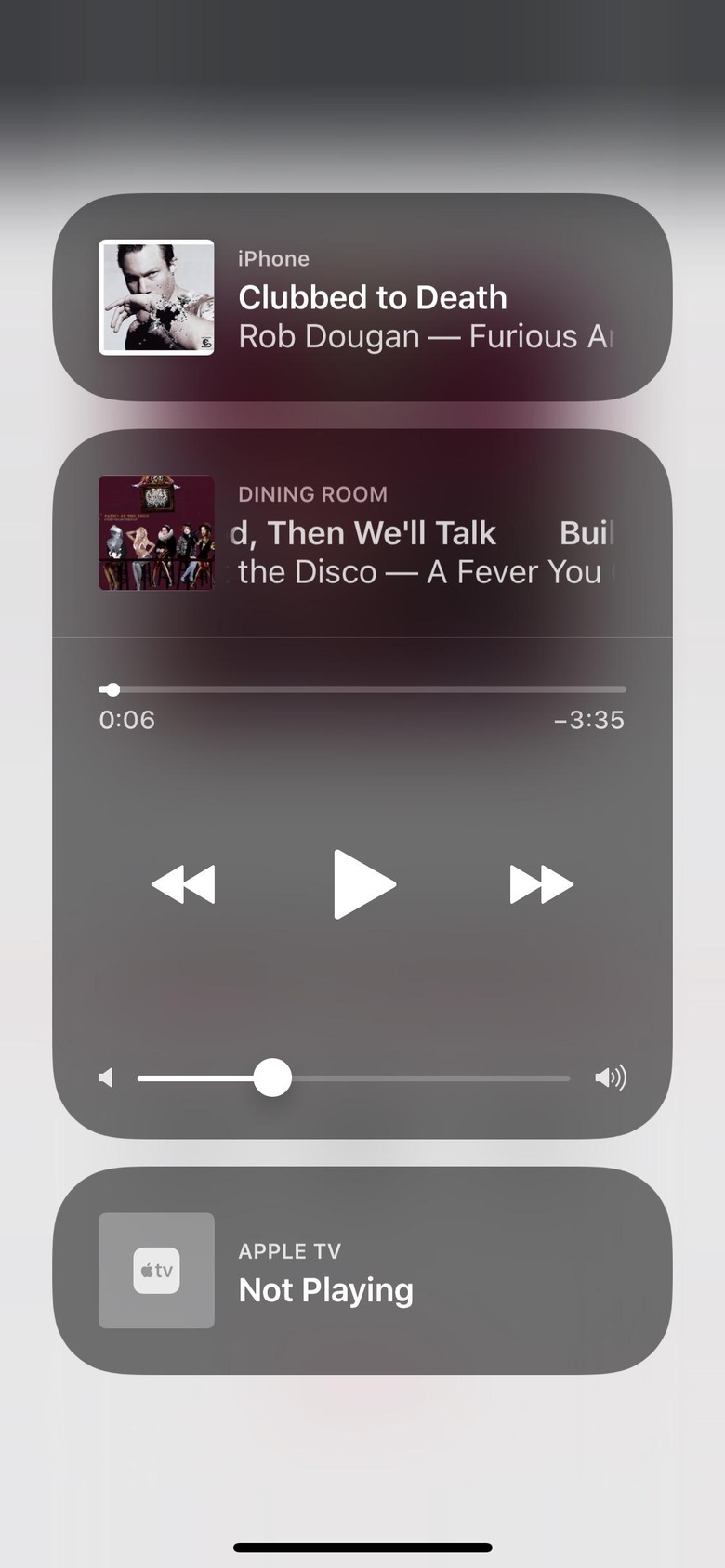Screen dimensions: 725x1568
Task: Go back to the previous track
Action: pyautogui.click(x=183, y=883)
